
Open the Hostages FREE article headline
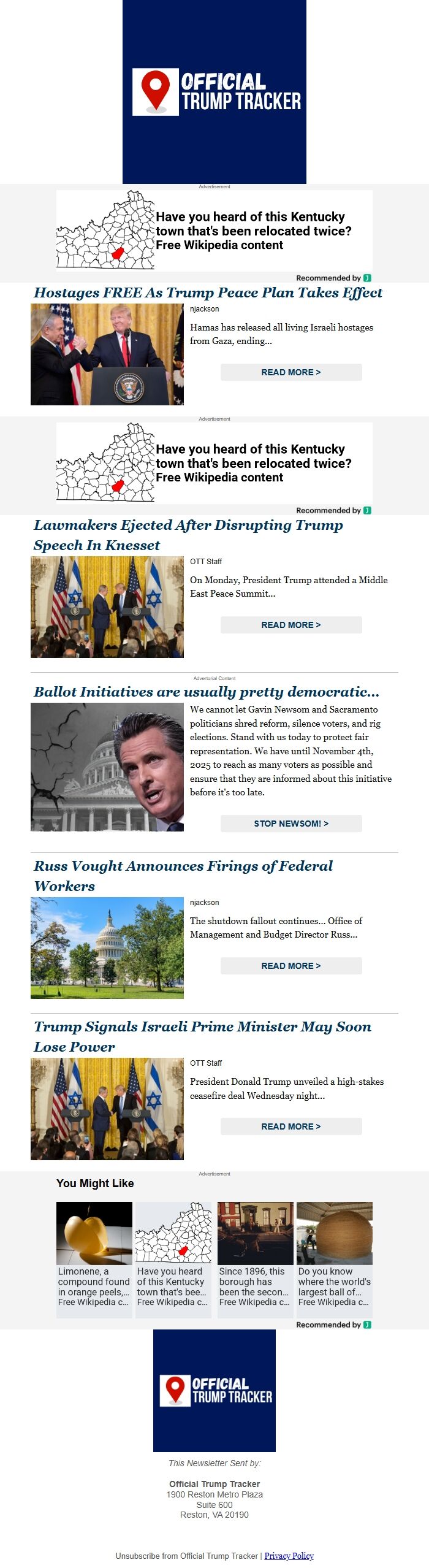208,293
